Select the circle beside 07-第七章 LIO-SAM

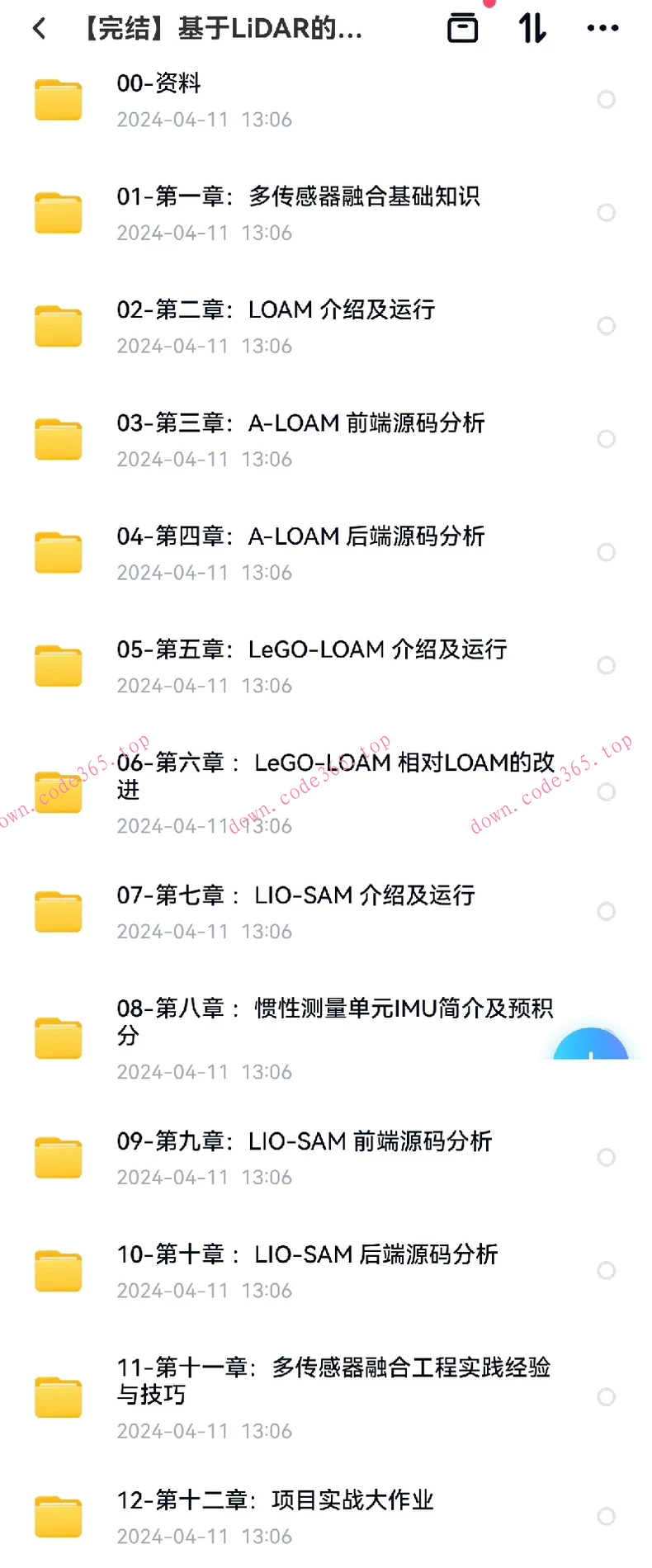tap(607, 911)
